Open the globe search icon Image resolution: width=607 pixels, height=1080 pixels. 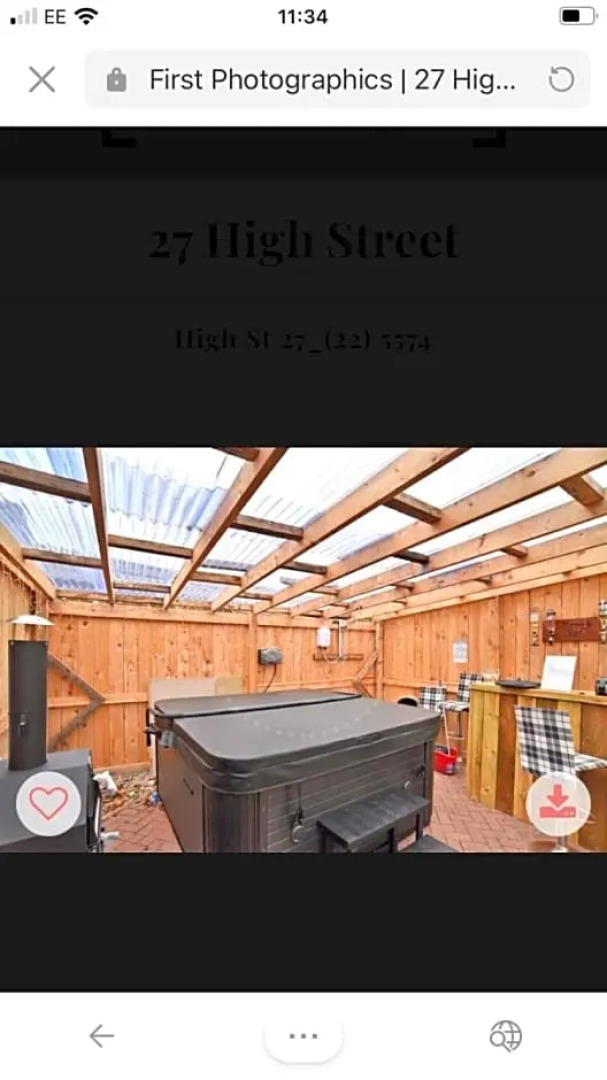click(x=505, y=1036)
